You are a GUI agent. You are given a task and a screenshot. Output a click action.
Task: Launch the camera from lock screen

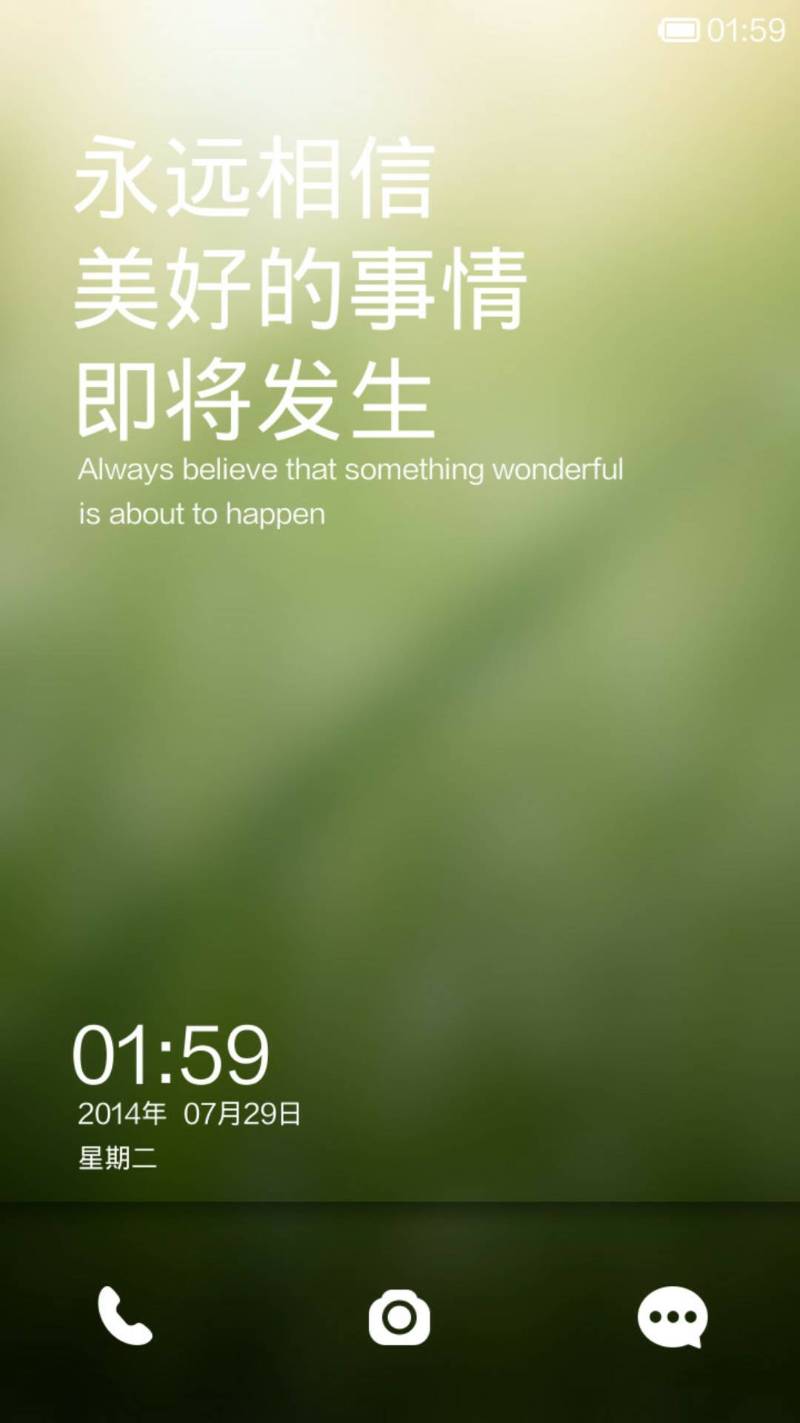tap(399, 1317)
